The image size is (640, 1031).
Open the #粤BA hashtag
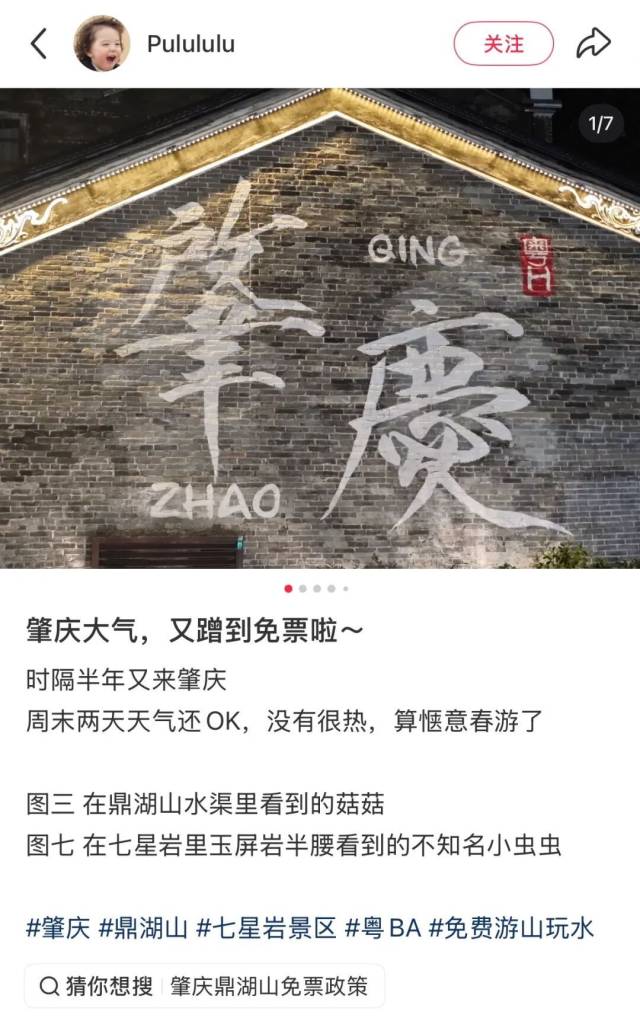point(382,928)
